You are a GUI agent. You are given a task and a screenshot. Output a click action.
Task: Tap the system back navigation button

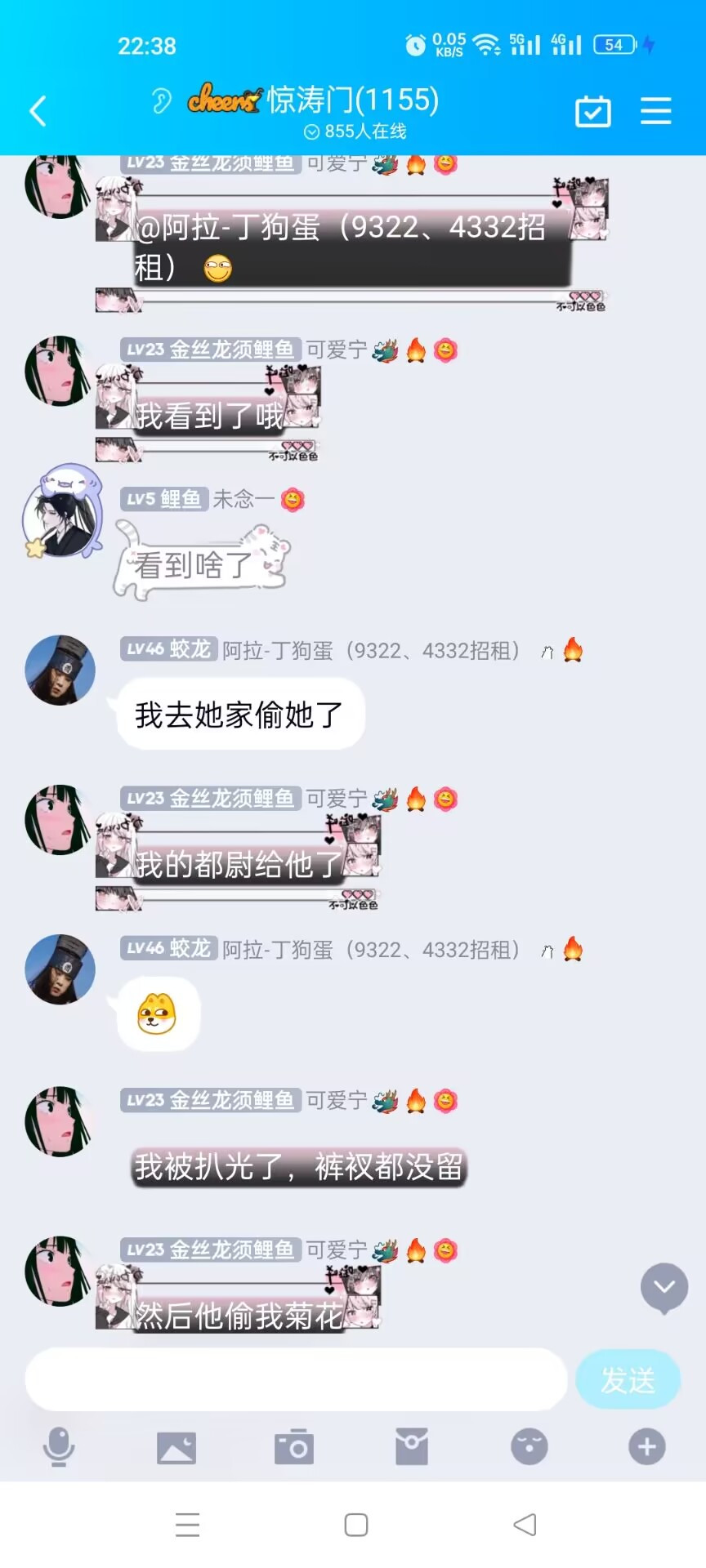pos(525,1525)
